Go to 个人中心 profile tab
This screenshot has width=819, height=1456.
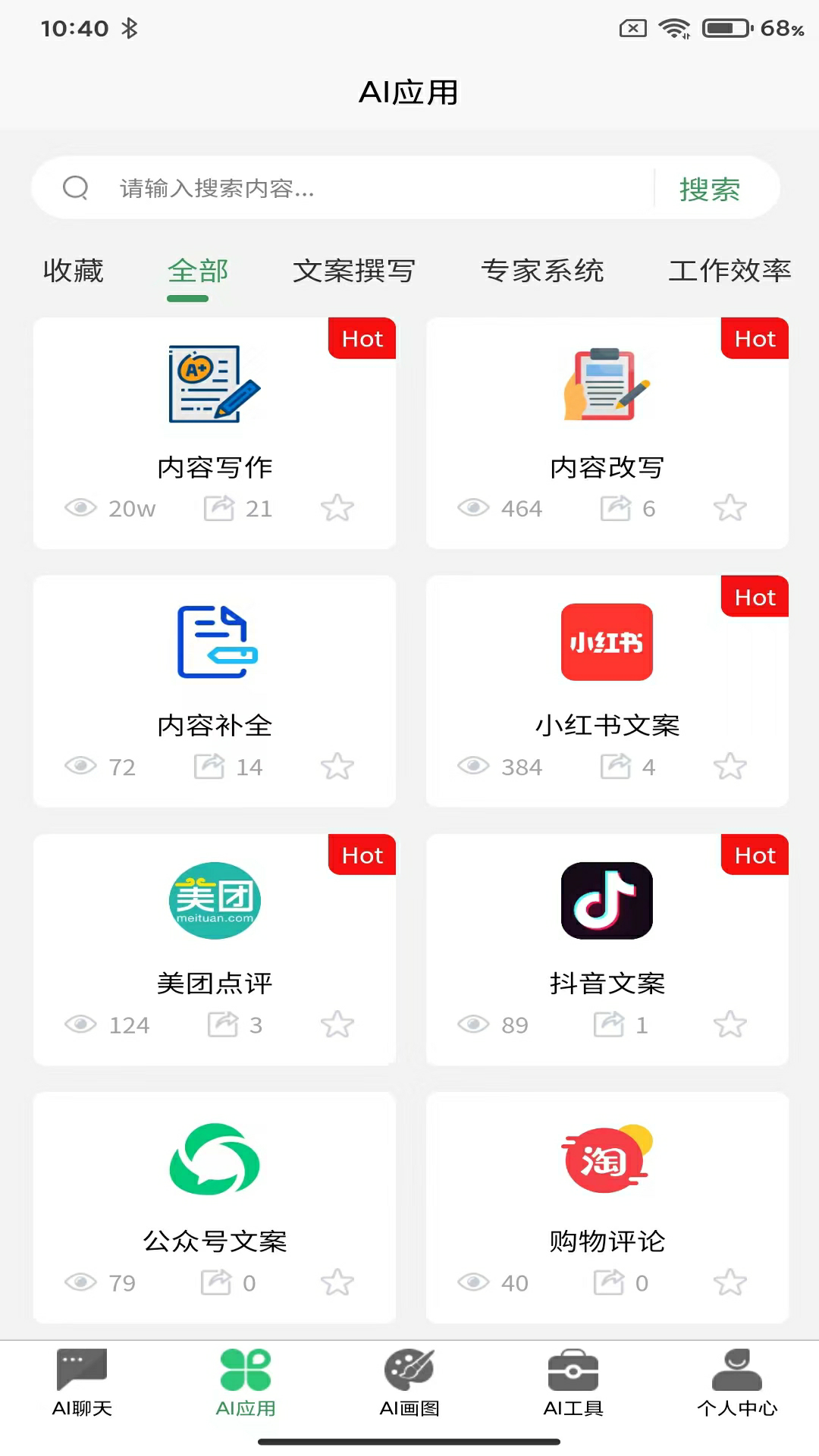(x=737, y=1382)
